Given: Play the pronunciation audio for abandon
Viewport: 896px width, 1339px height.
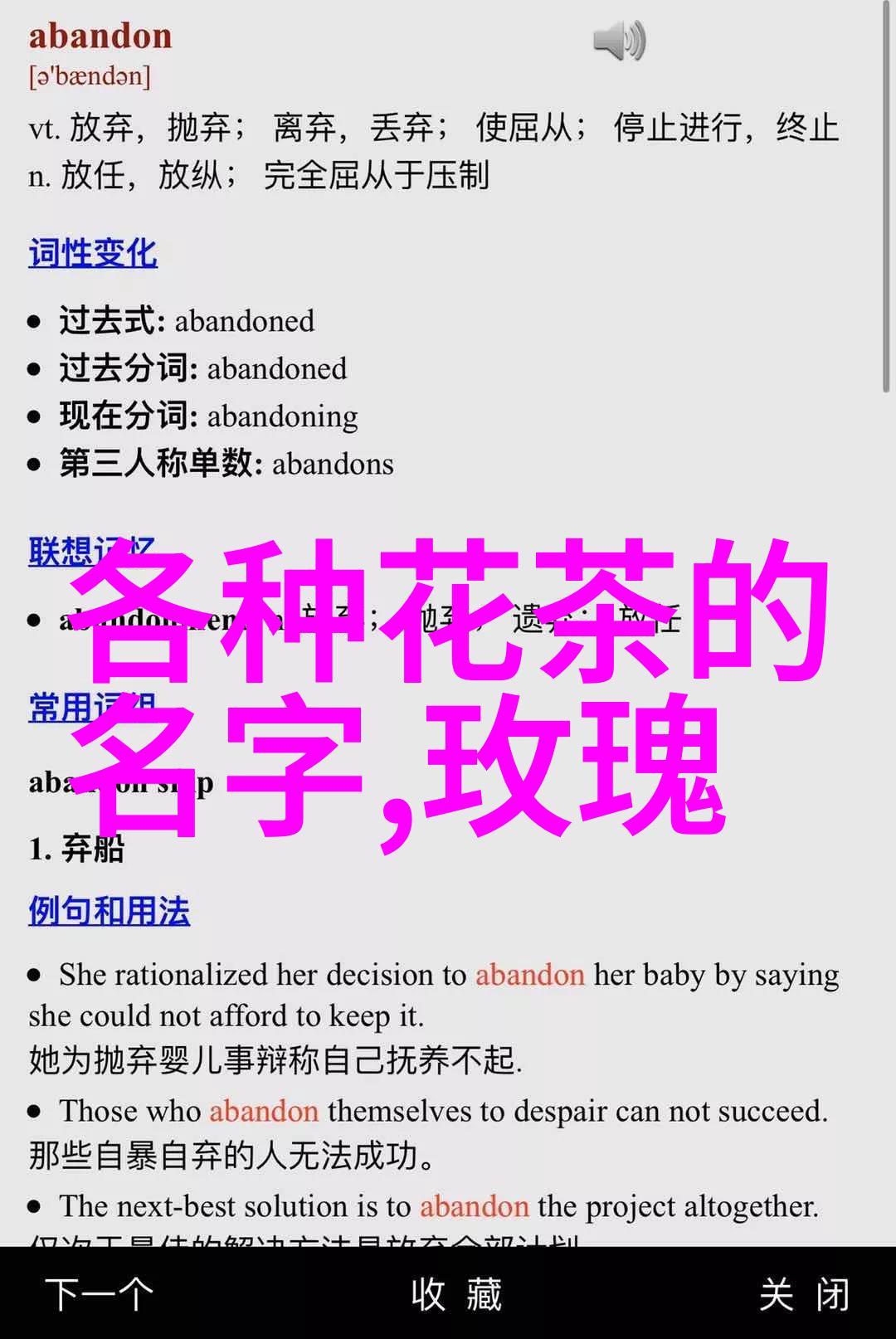Looking at the screenshot, I should point(619,41).
